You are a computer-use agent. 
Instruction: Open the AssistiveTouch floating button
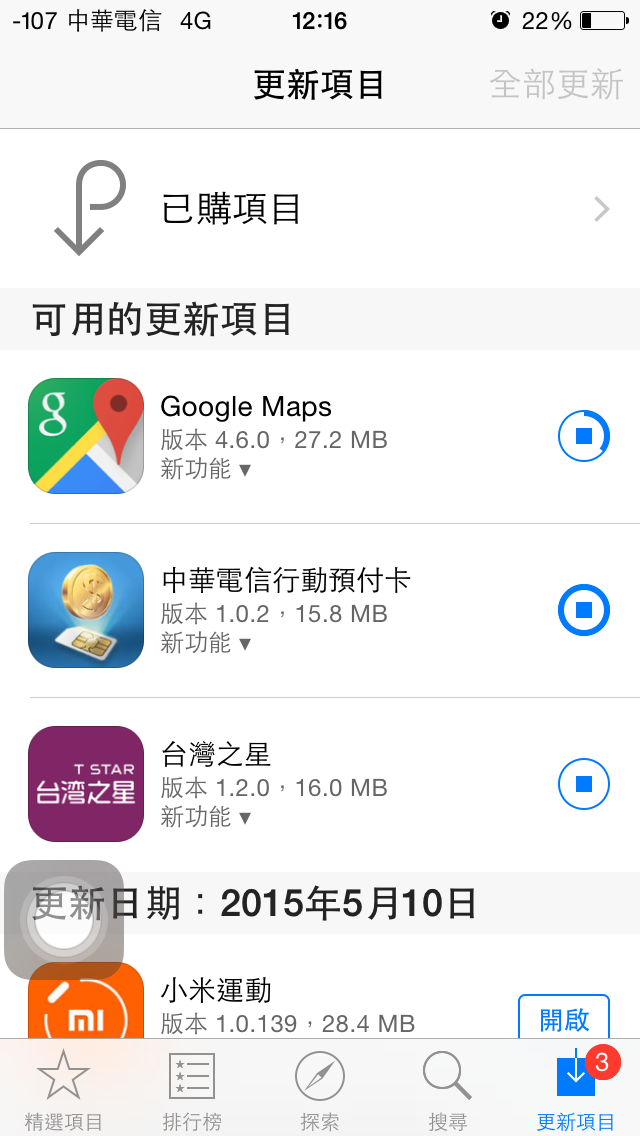click(x=64, y=920)
